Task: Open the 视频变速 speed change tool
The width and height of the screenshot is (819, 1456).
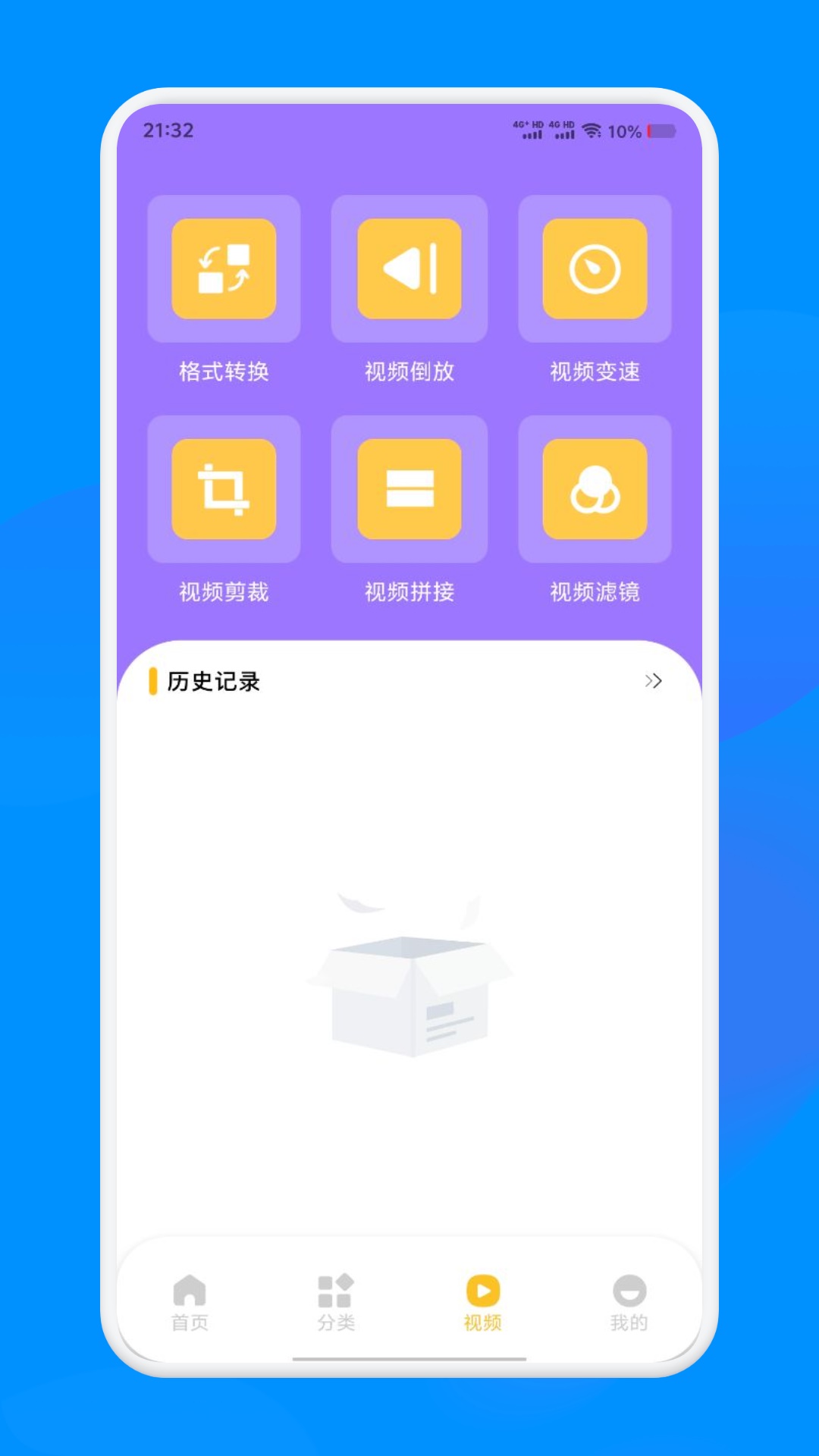Action: click(x=595, y=270)
